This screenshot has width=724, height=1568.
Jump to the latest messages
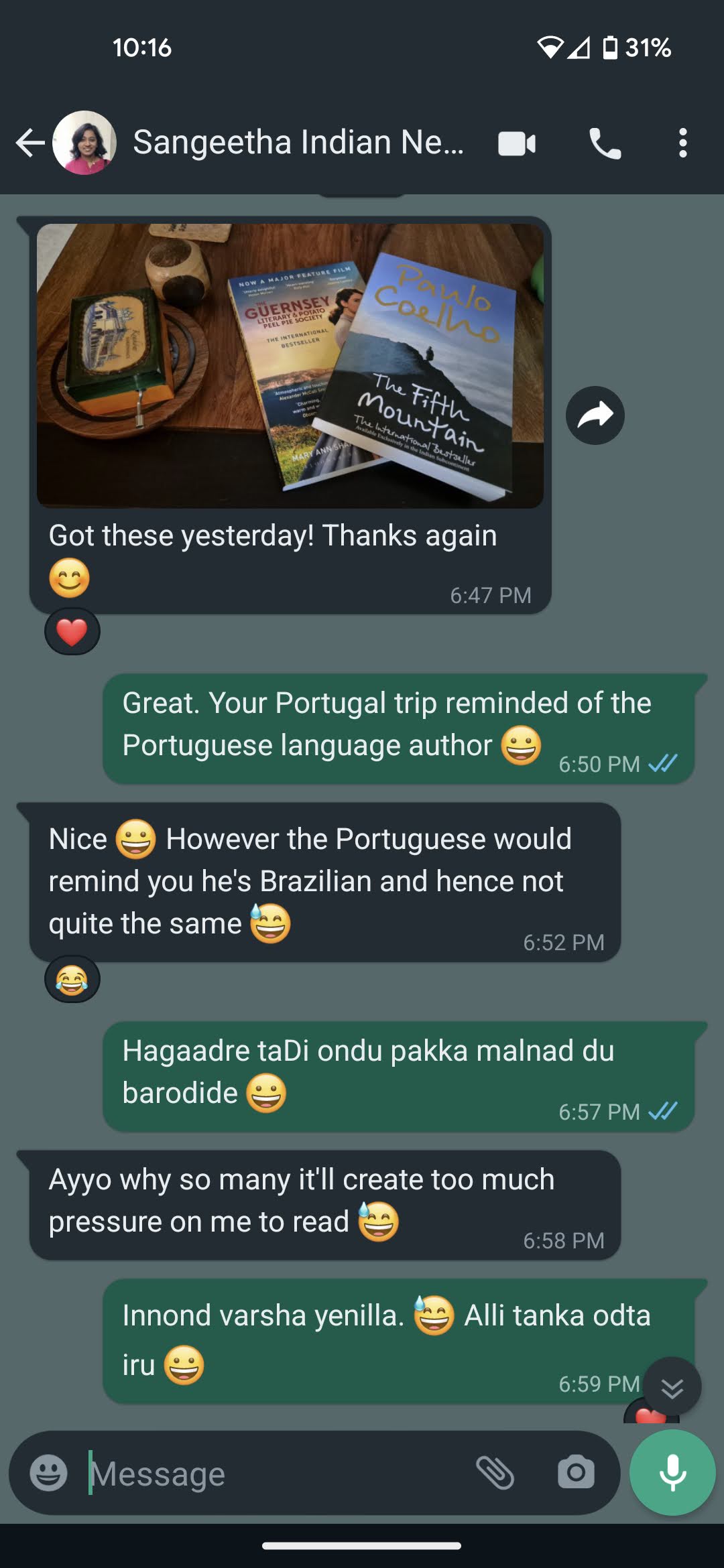(672, 1388)
